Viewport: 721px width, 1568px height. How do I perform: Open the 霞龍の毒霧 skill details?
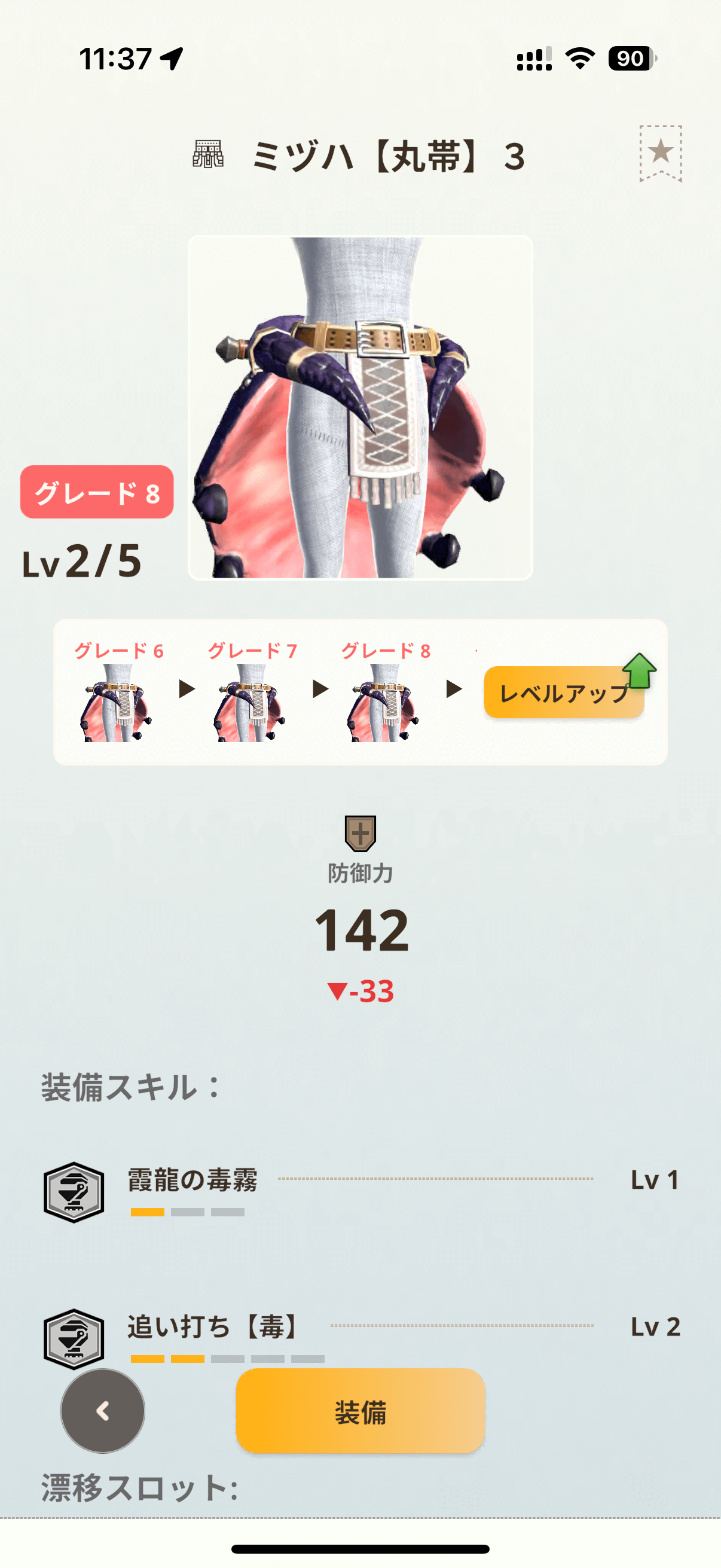(x=193, y=1180)
